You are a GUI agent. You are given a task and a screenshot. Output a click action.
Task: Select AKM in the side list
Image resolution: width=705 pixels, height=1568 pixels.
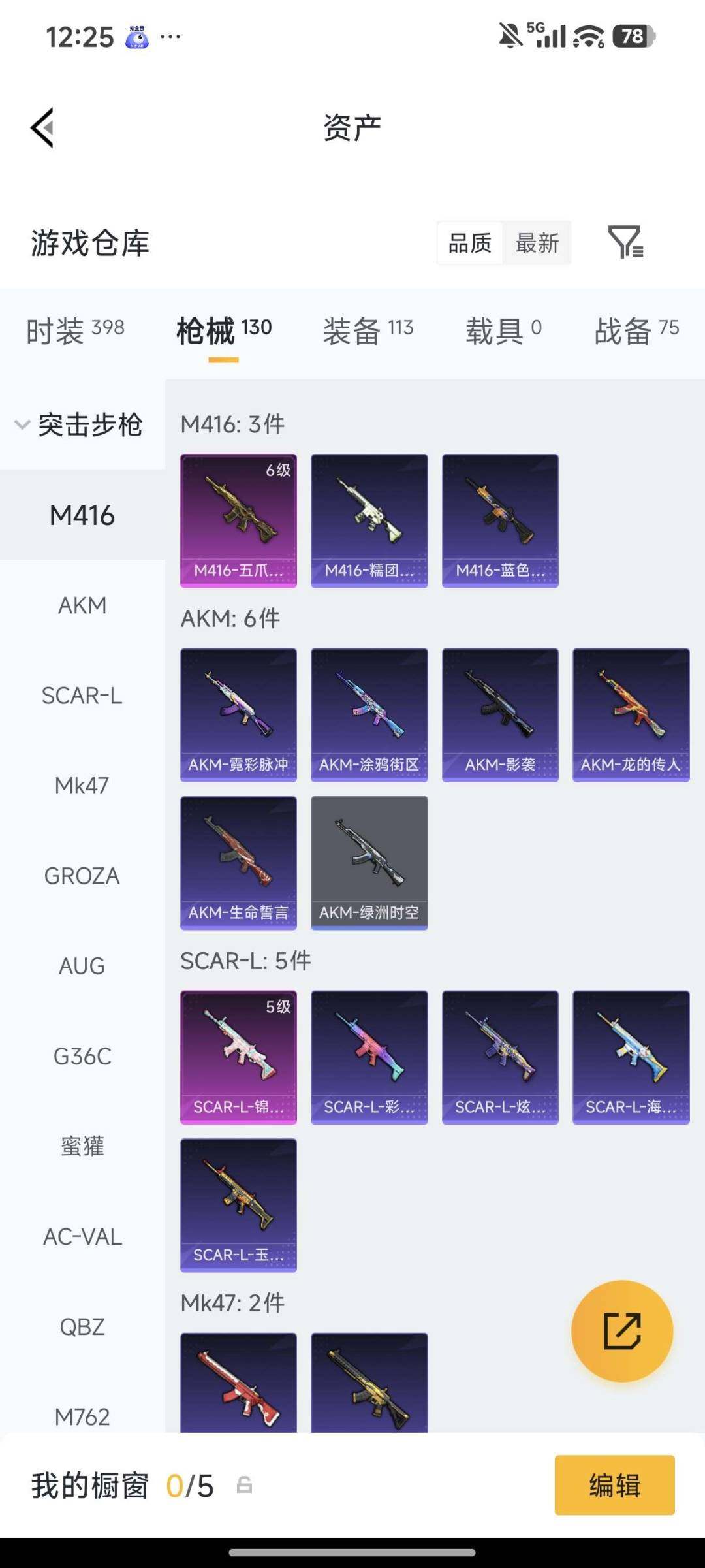[82, 605]
